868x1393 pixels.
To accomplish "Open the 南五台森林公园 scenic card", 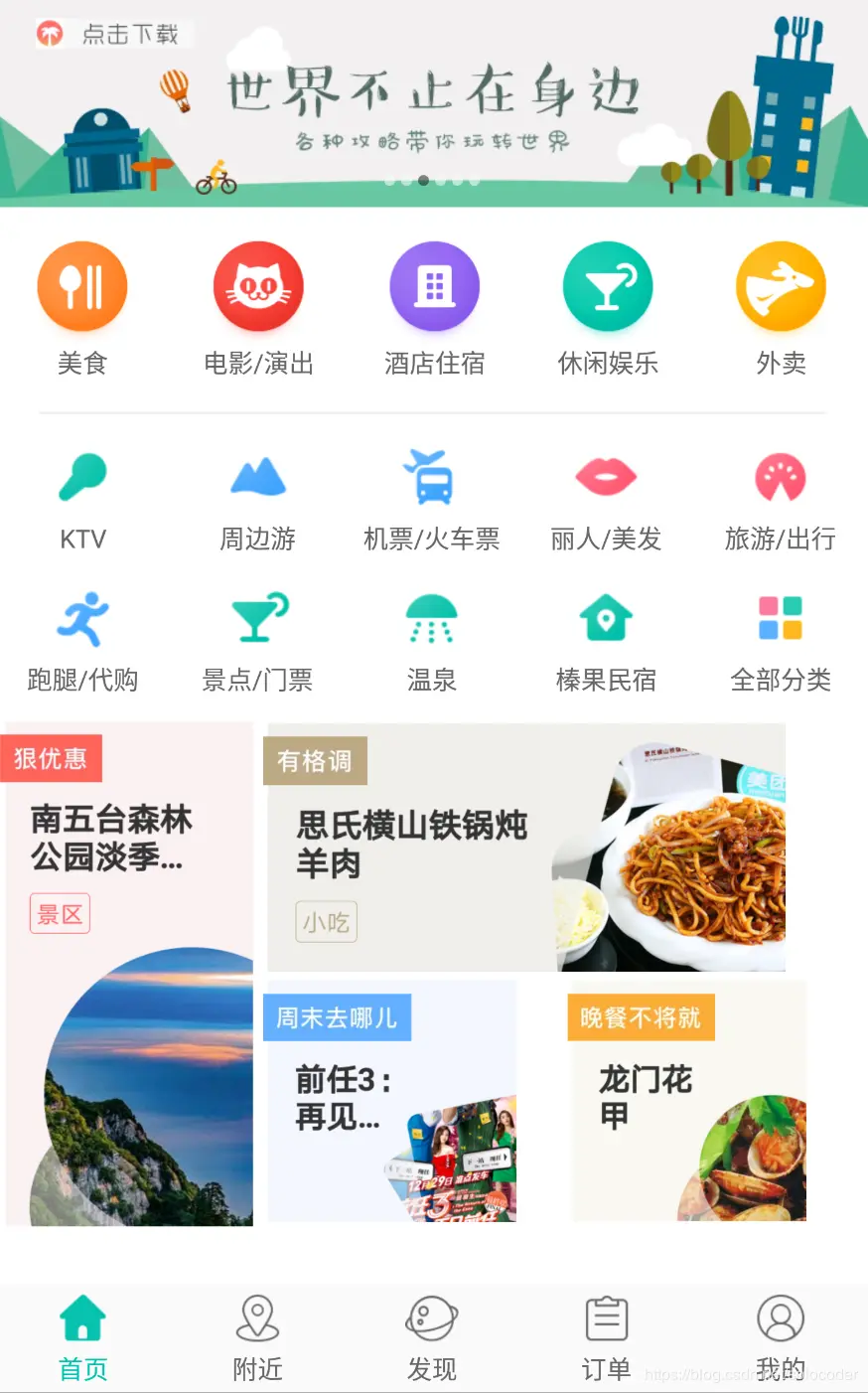I will 130,974.
